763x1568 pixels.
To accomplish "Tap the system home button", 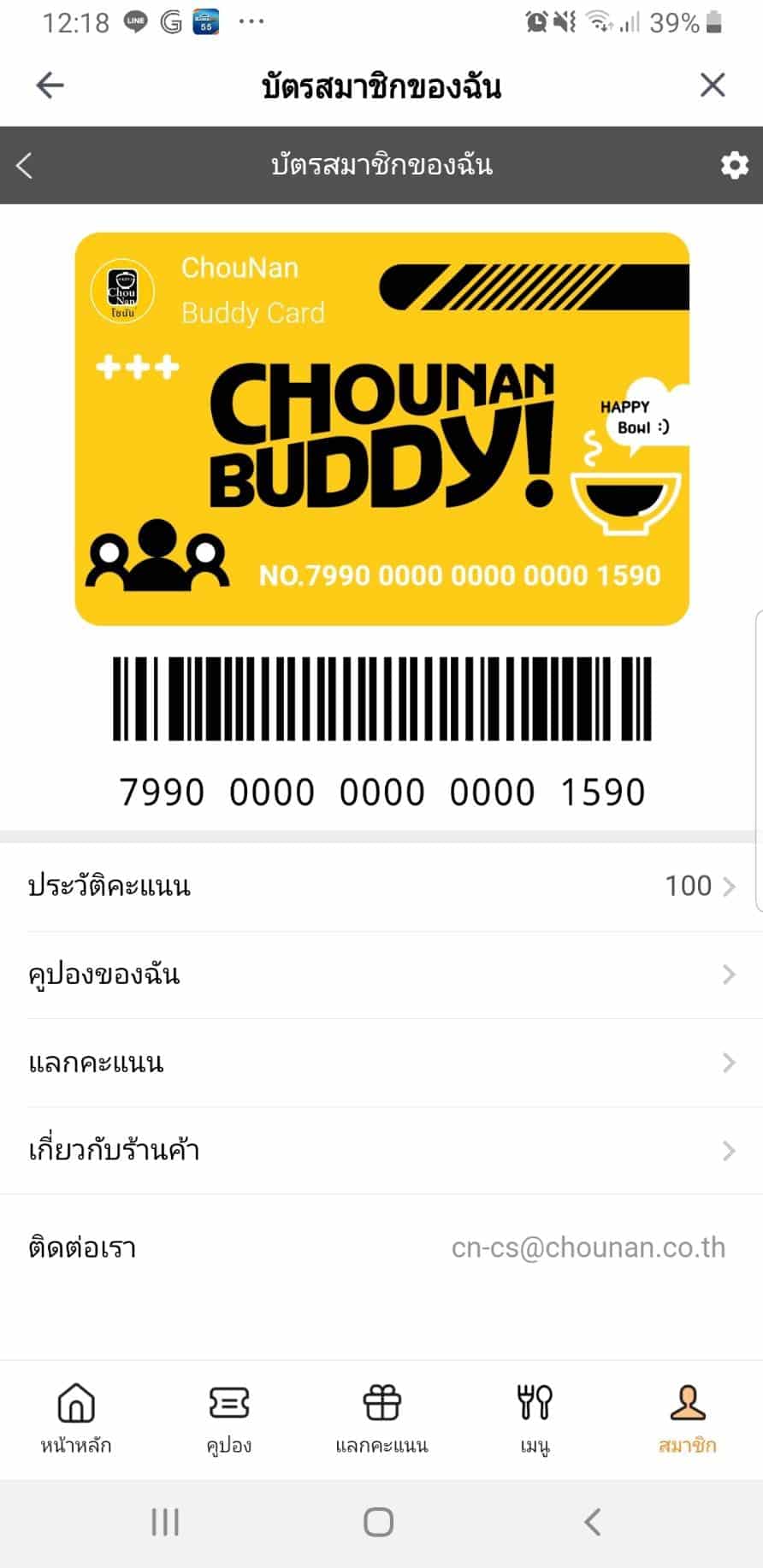I will click(378, 1522).
